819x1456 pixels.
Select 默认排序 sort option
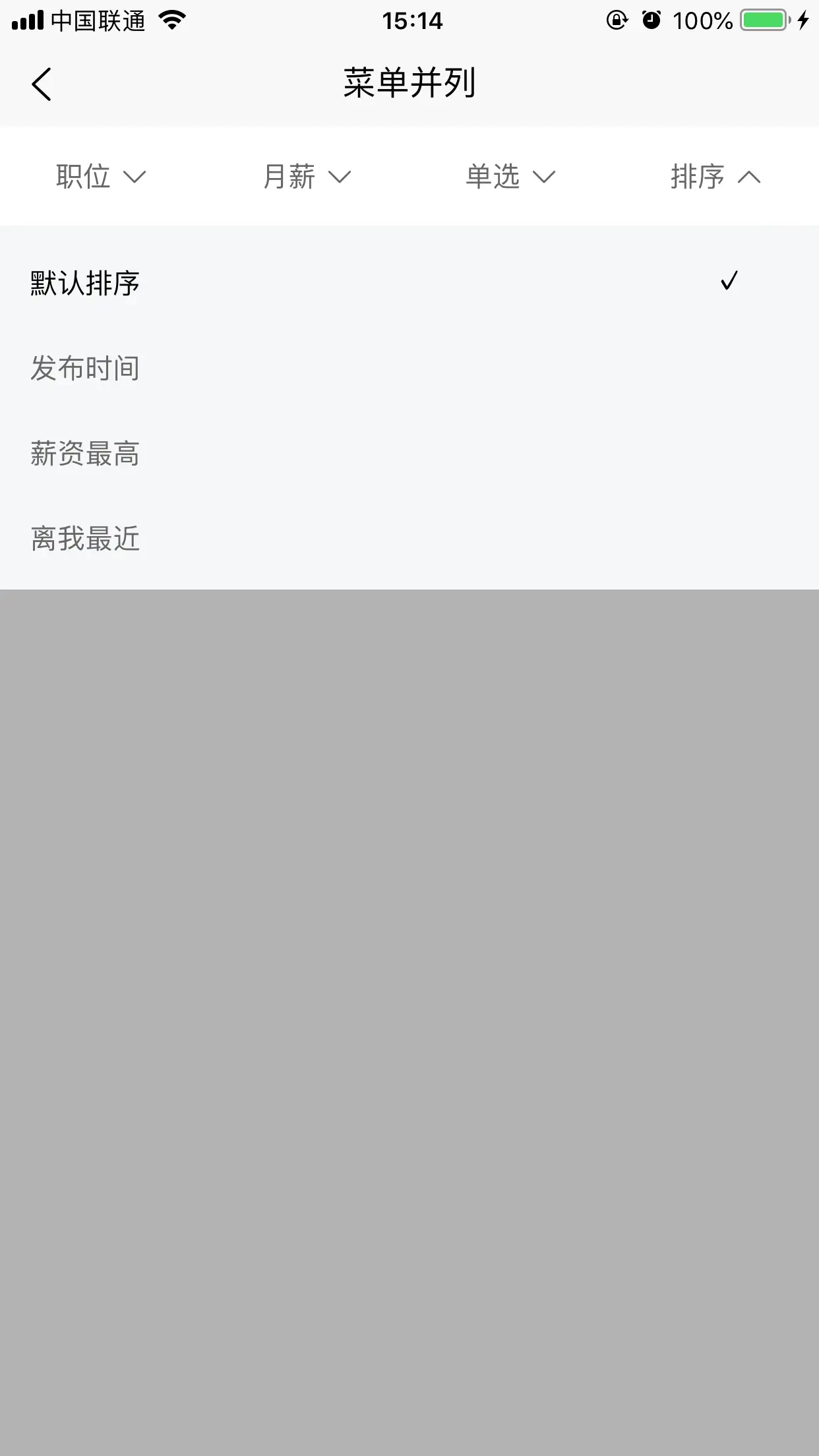pyautogui.click(x=409, y=283)
